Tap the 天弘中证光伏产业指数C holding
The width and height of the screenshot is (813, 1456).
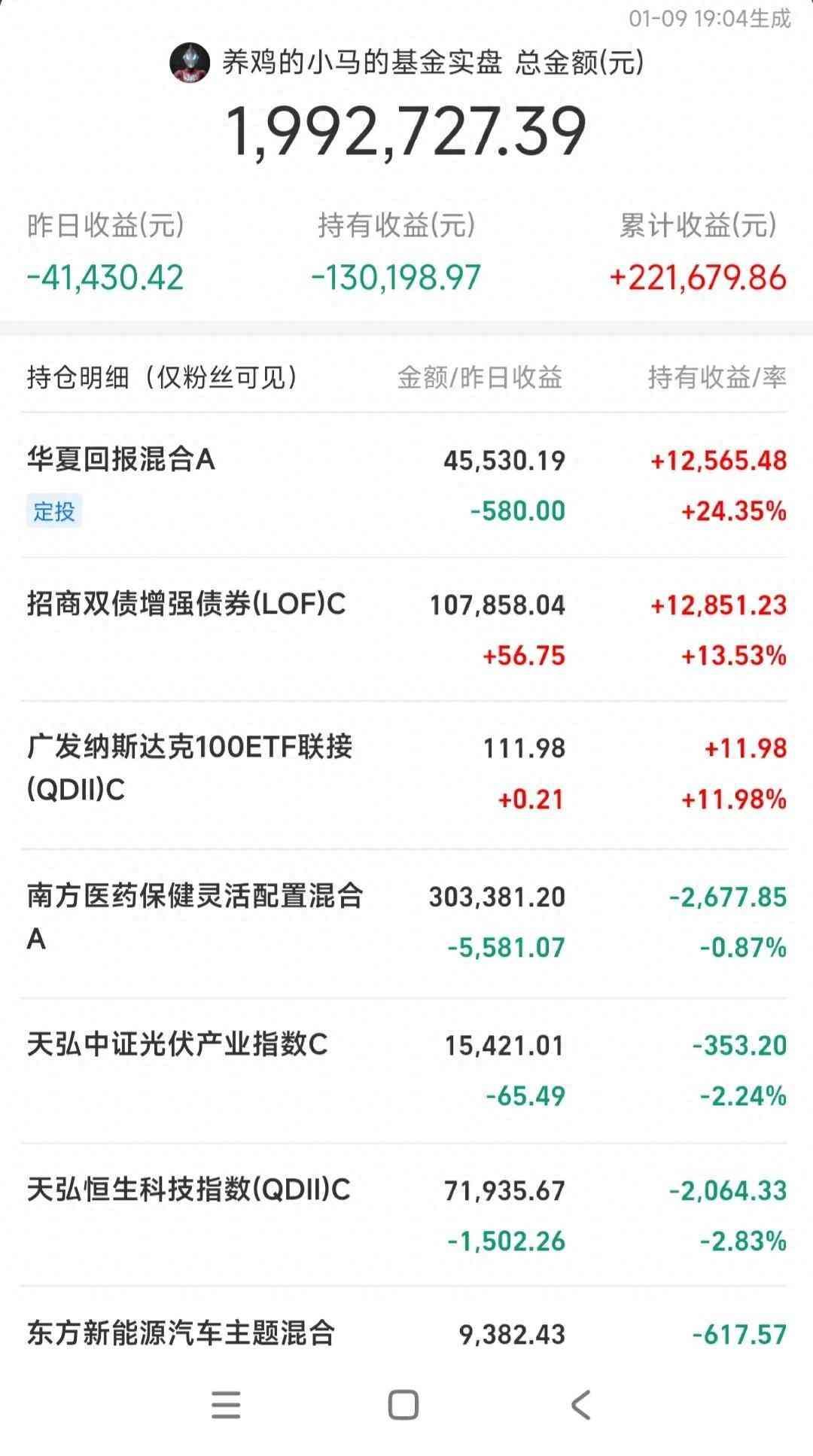[178, 1044]
